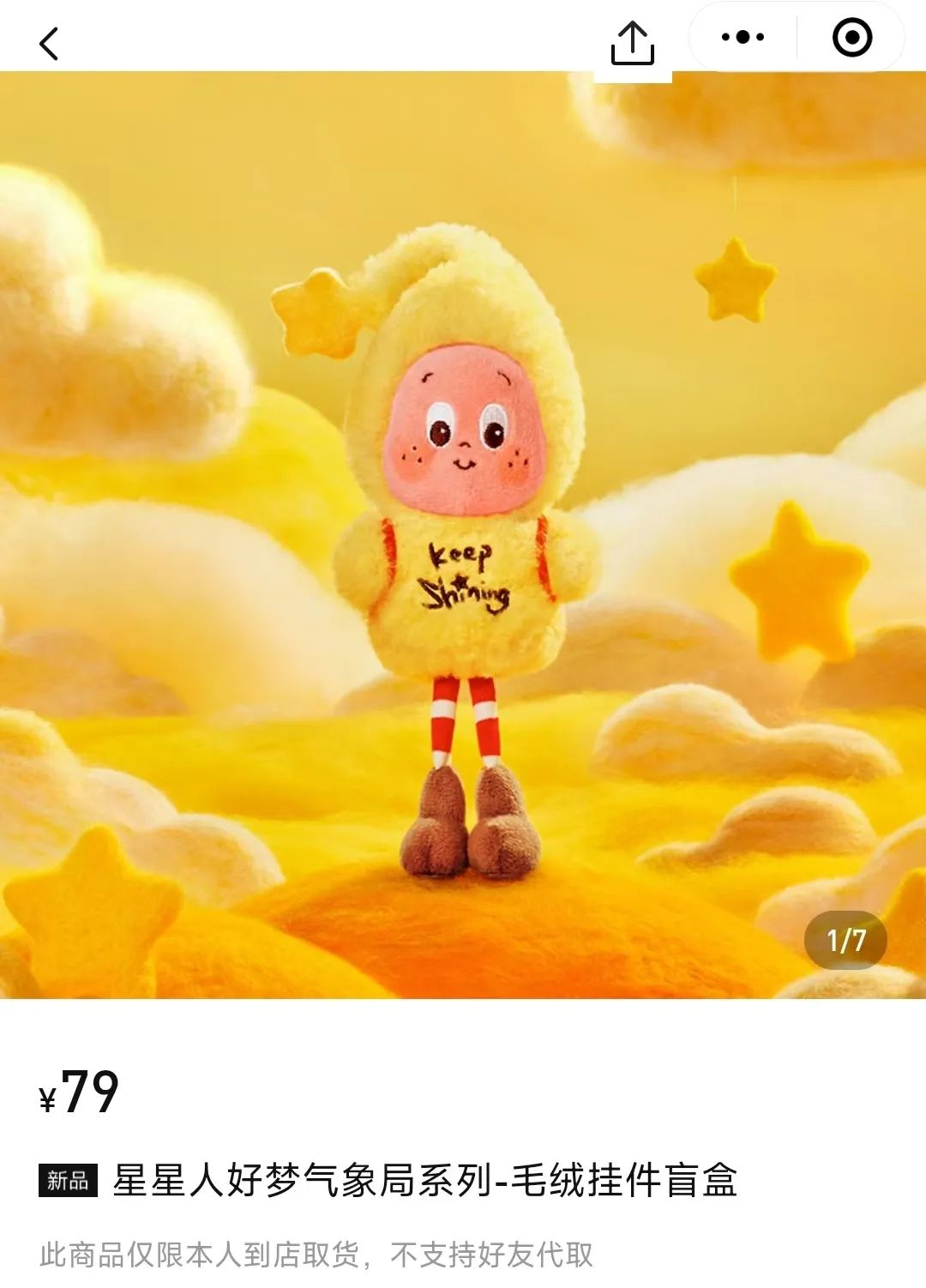Open the mini program more options menu
926x1288 pixels.
point(743,38)
